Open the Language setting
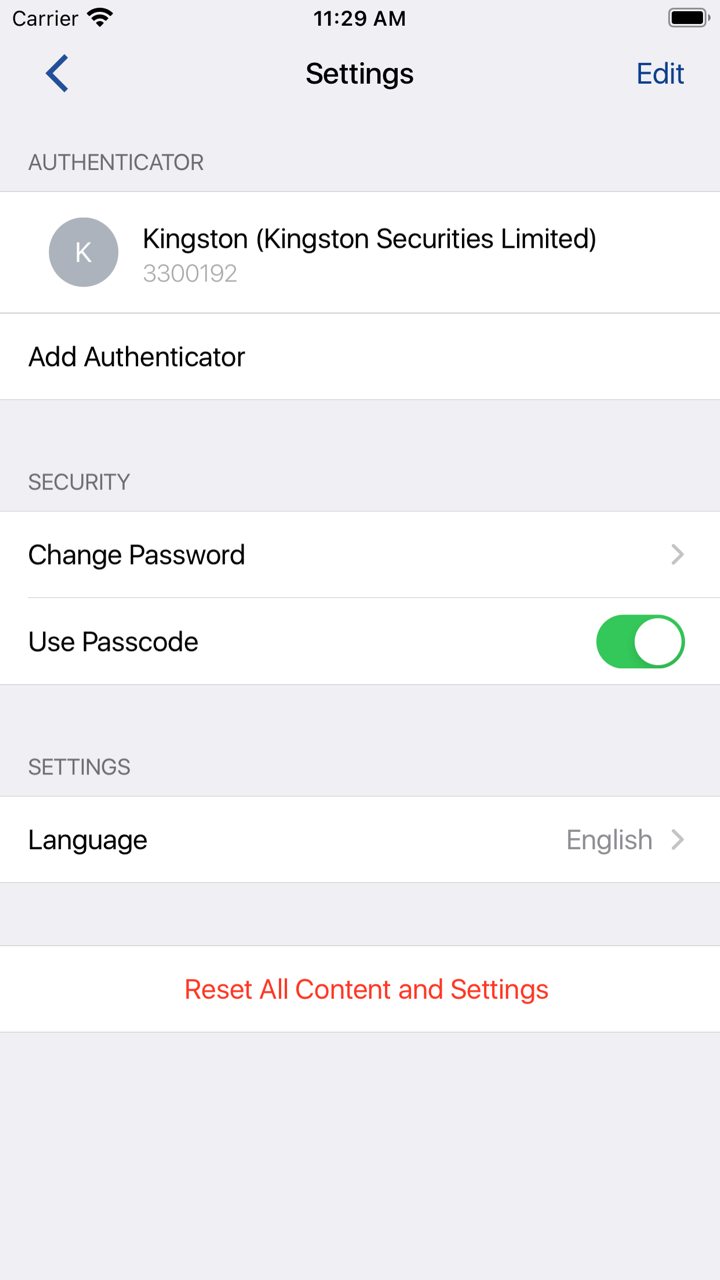This screenshot has height=1280, width=720. point(360,840)
